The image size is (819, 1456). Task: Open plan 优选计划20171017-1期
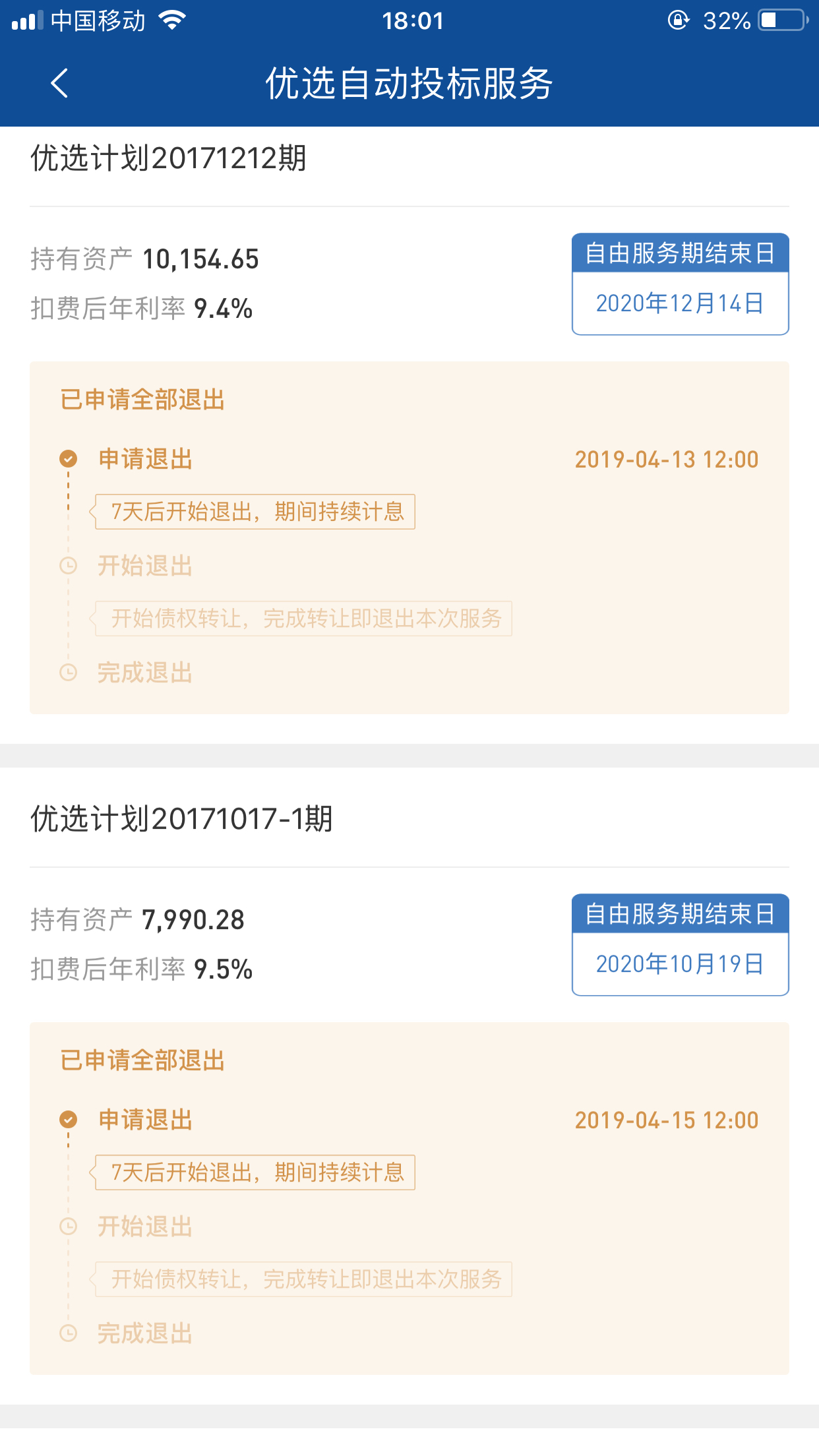181,820
